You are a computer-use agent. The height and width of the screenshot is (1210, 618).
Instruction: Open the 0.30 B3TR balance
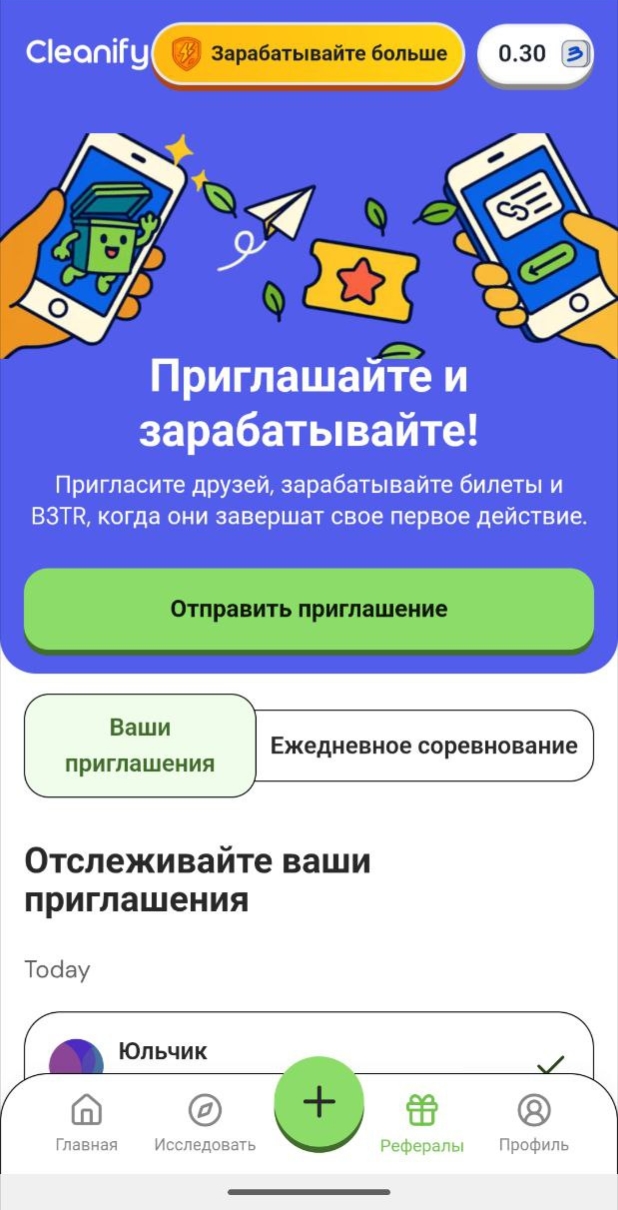tap(535, 53)
